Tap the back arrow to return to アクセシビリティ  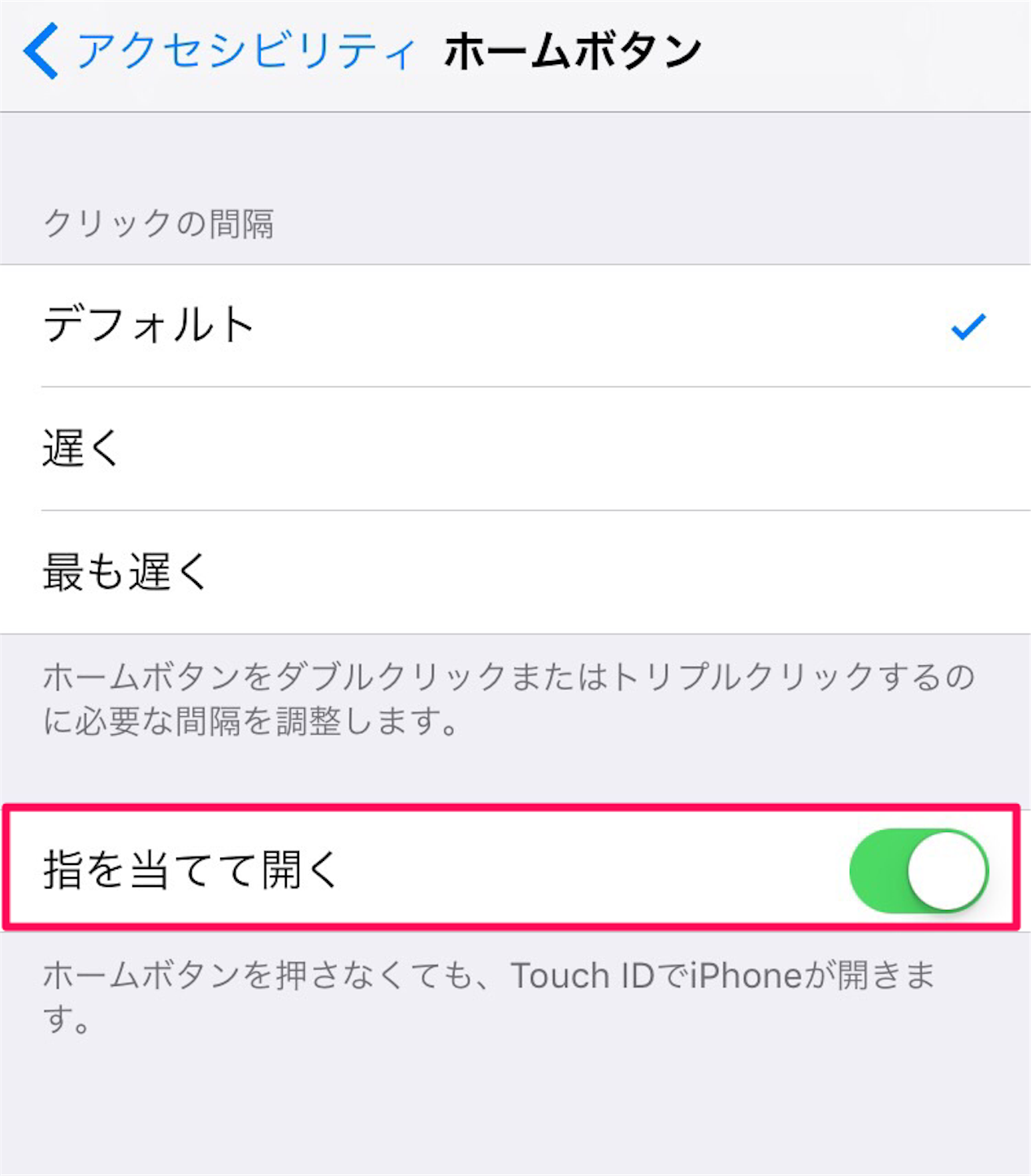41,50
